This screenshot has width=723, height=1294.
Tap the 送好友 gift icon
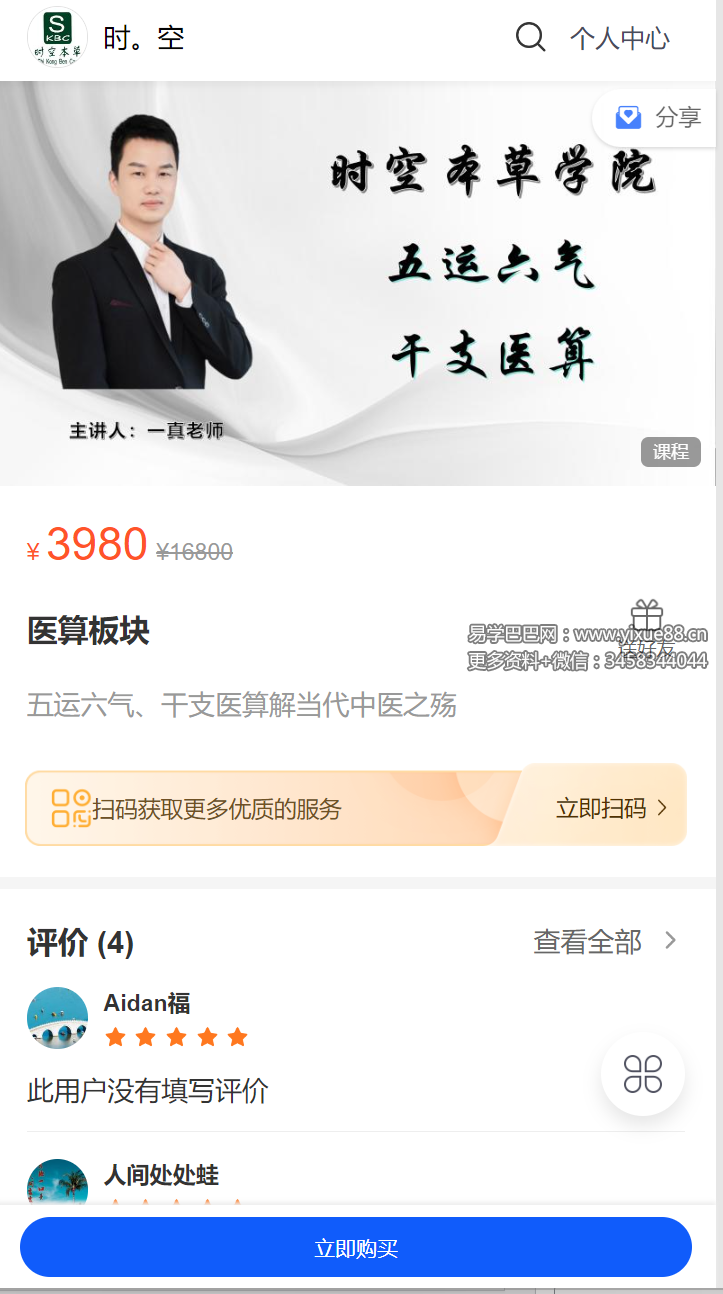[647, 617]
